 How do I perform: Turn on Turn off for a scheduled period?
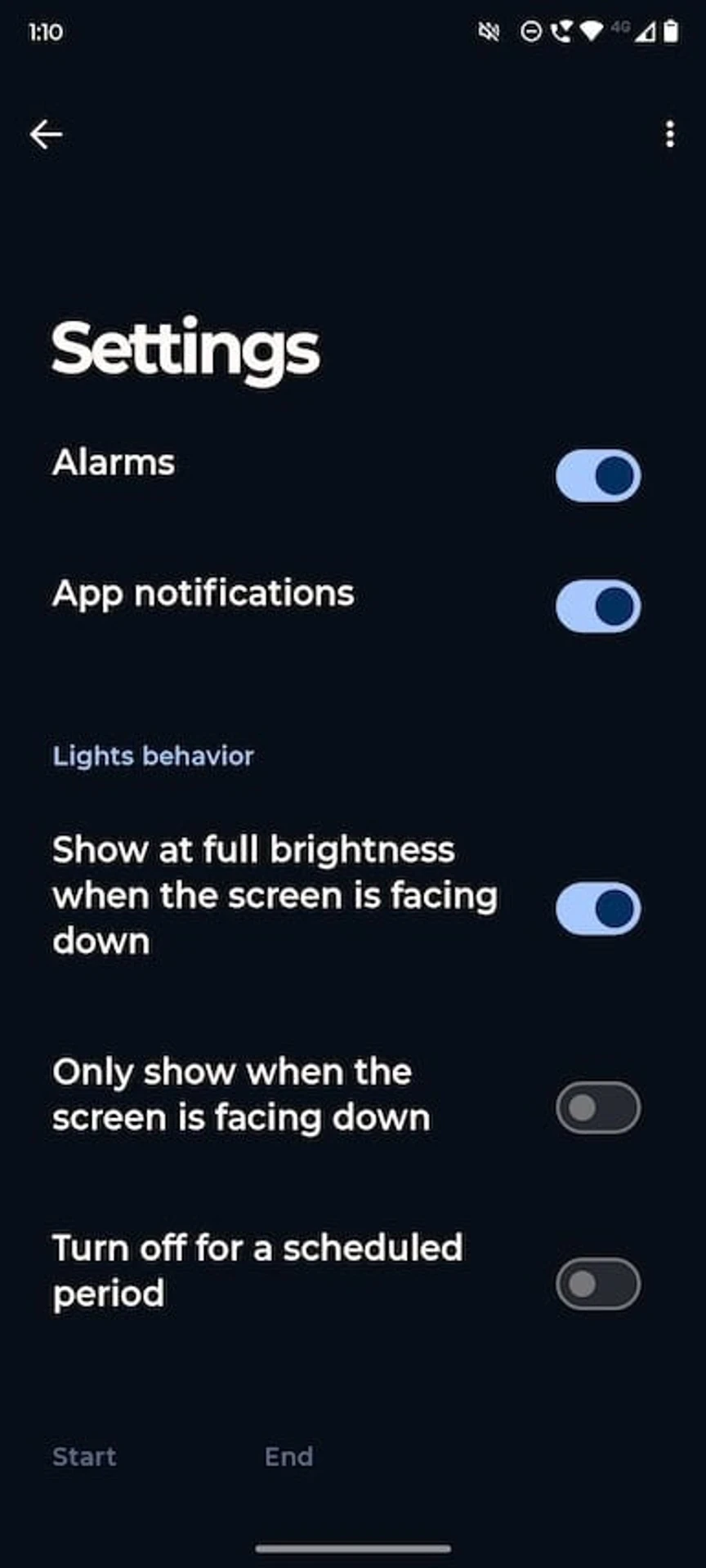point(597,1284)
